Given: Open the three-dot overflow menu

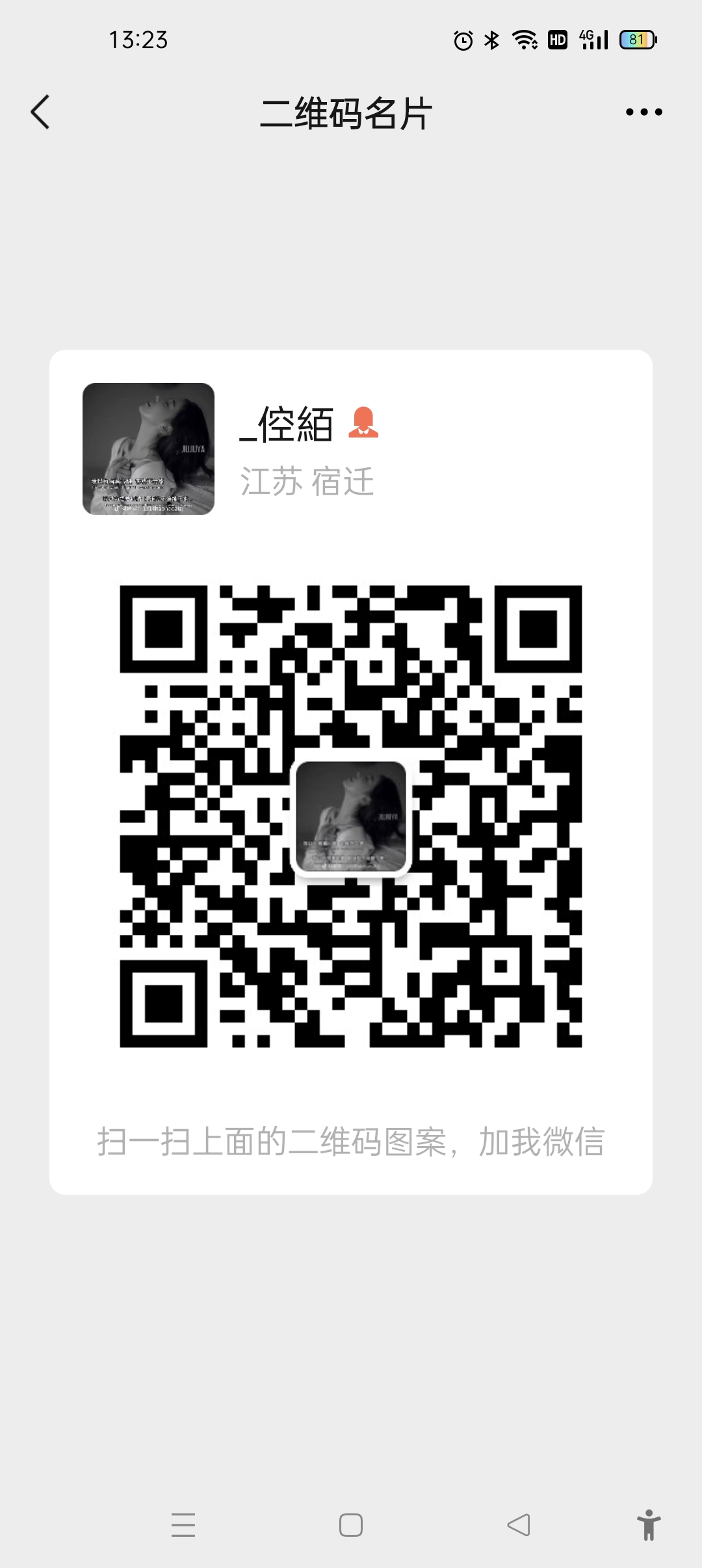Looking at the screenshot, I should (643, 112).
